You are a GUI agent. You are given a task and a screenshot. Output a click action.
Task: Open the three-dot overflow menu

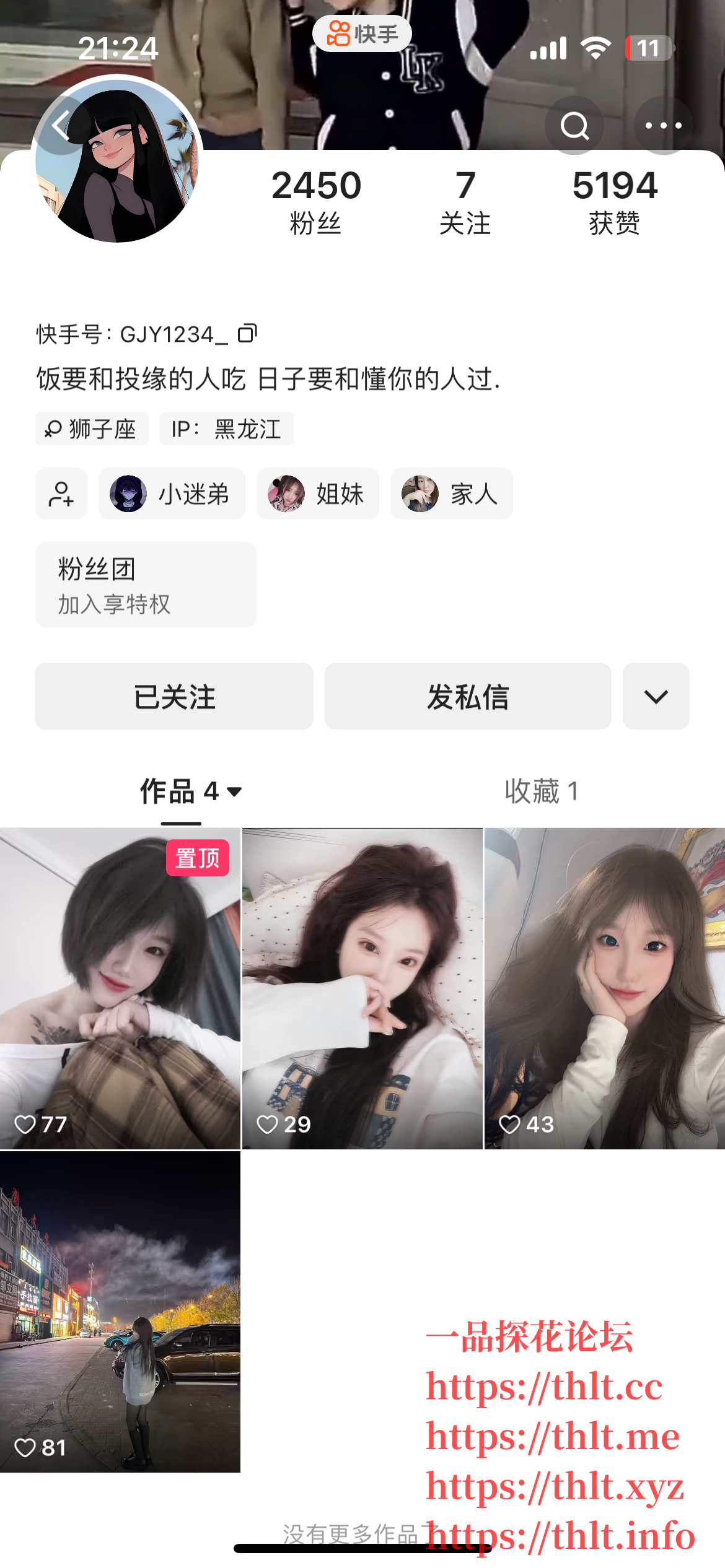(x=663, y=126)
